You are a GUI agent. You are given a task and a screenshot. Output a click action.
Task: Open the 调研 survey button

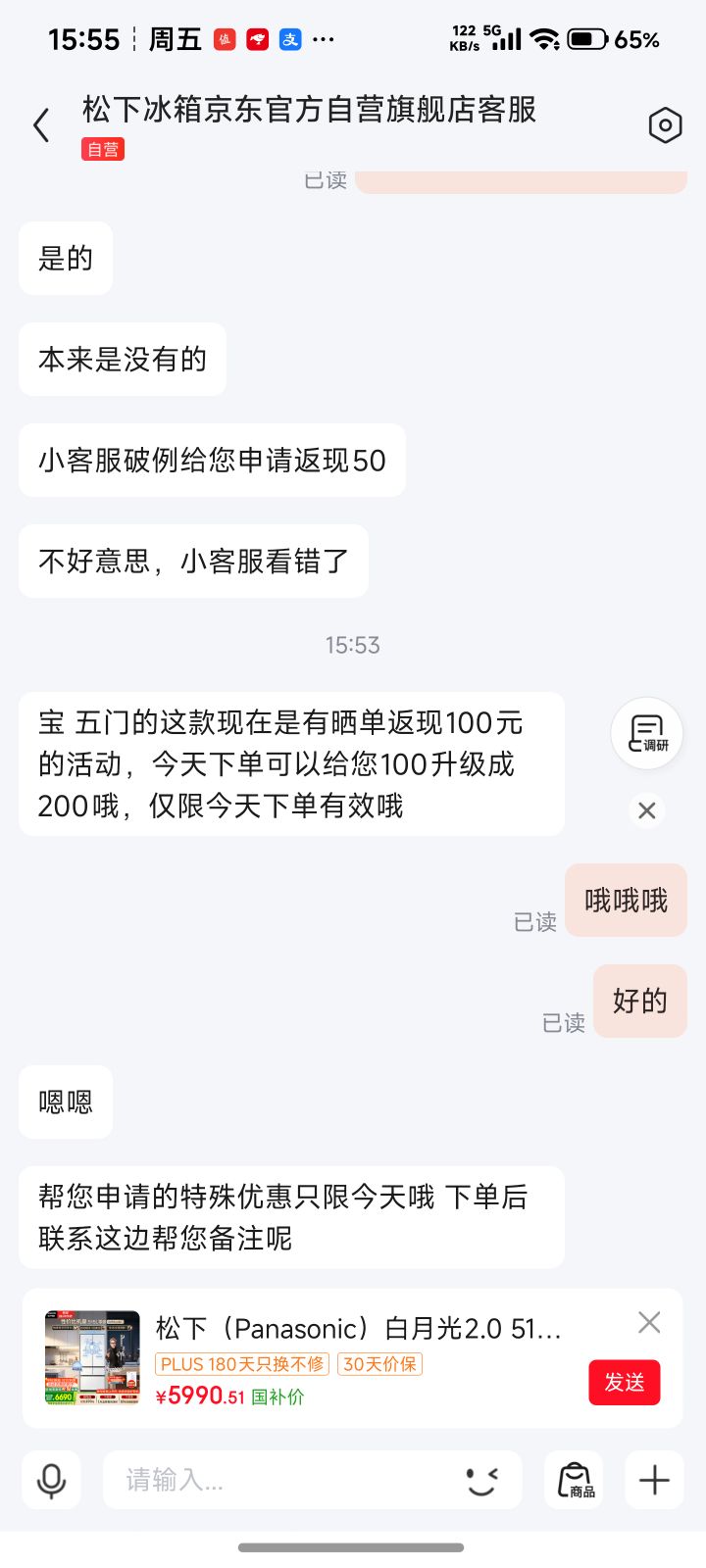coord(647,733)
